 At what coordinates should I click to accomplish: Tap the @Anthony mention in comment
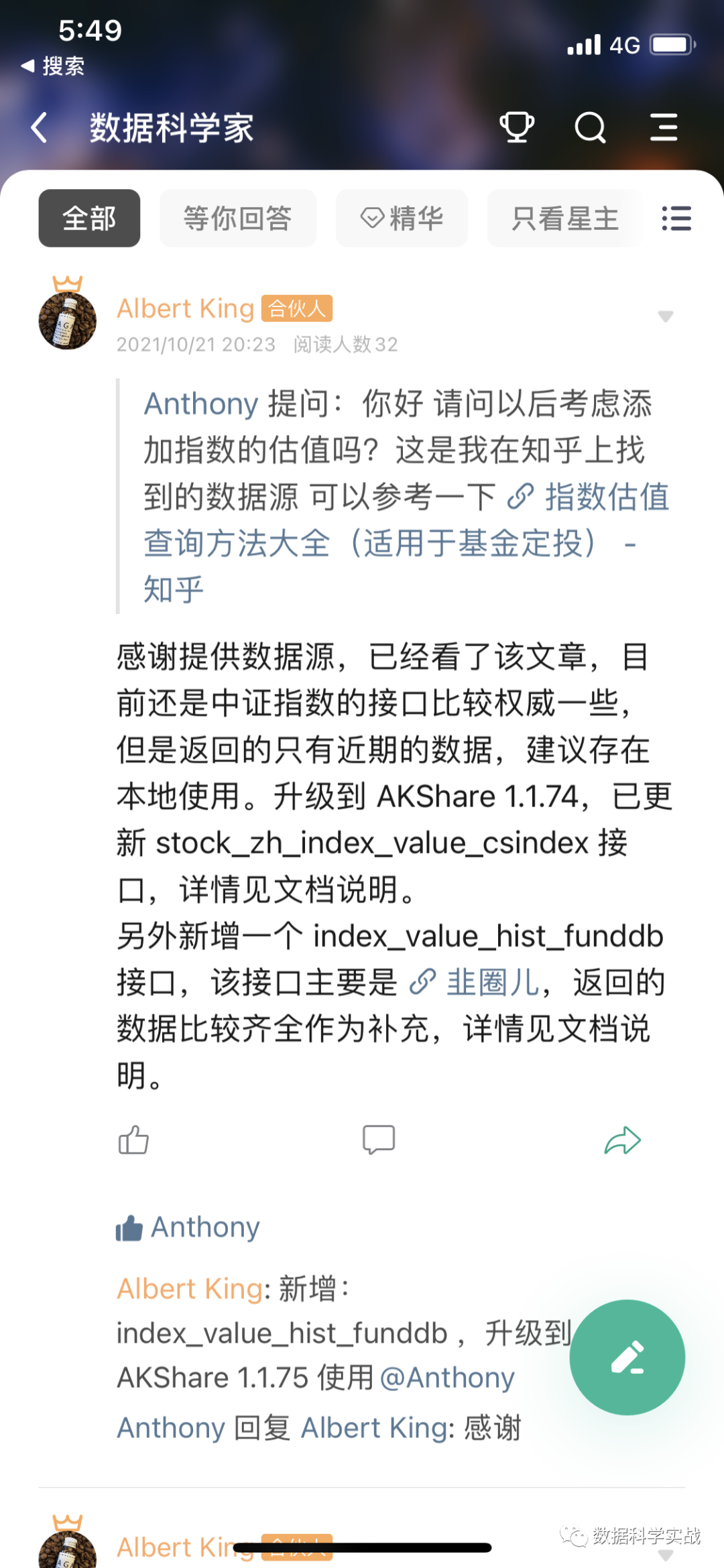tap(447, 1378)
